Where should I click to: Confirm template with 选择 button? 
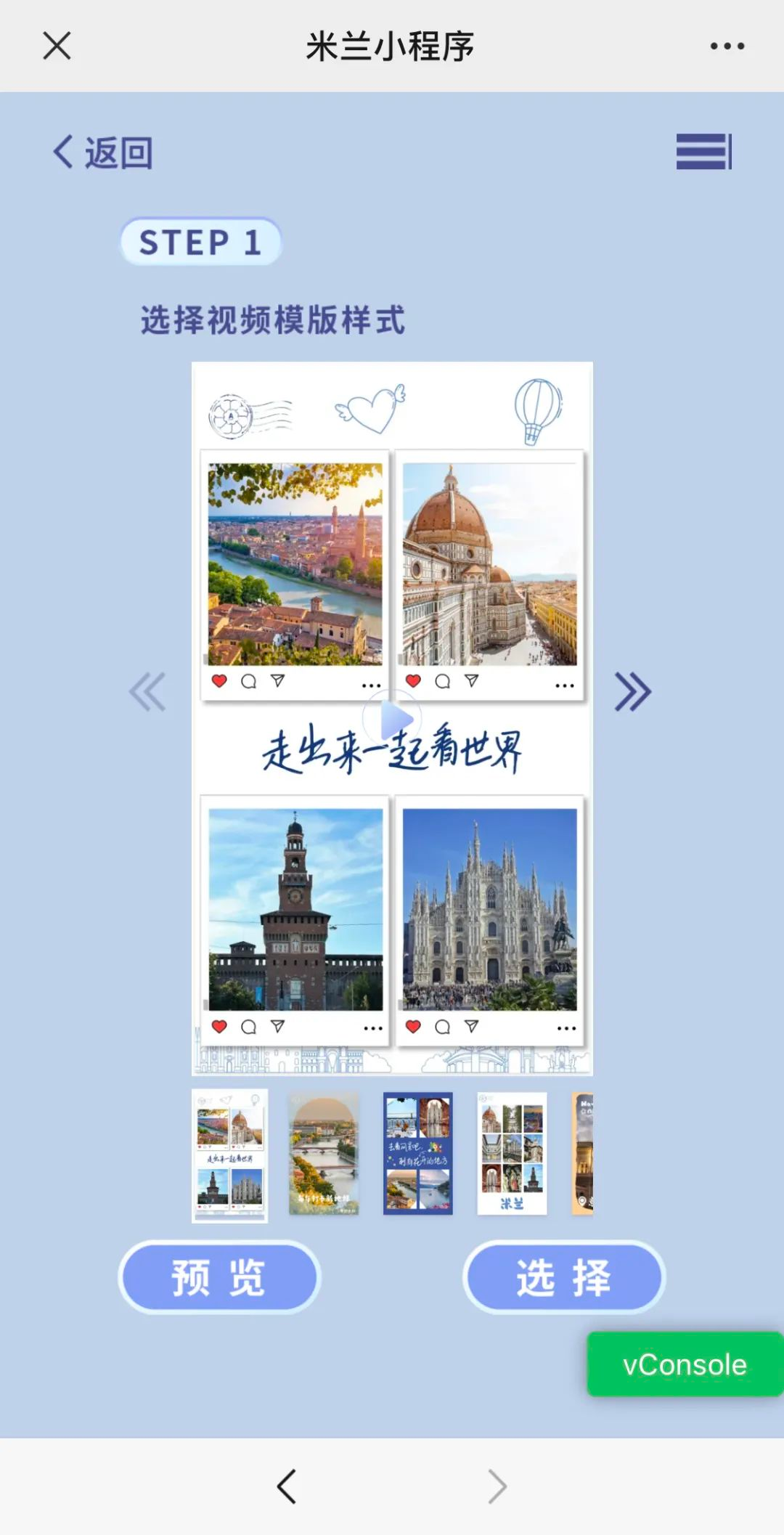[x=564, y=1277]
